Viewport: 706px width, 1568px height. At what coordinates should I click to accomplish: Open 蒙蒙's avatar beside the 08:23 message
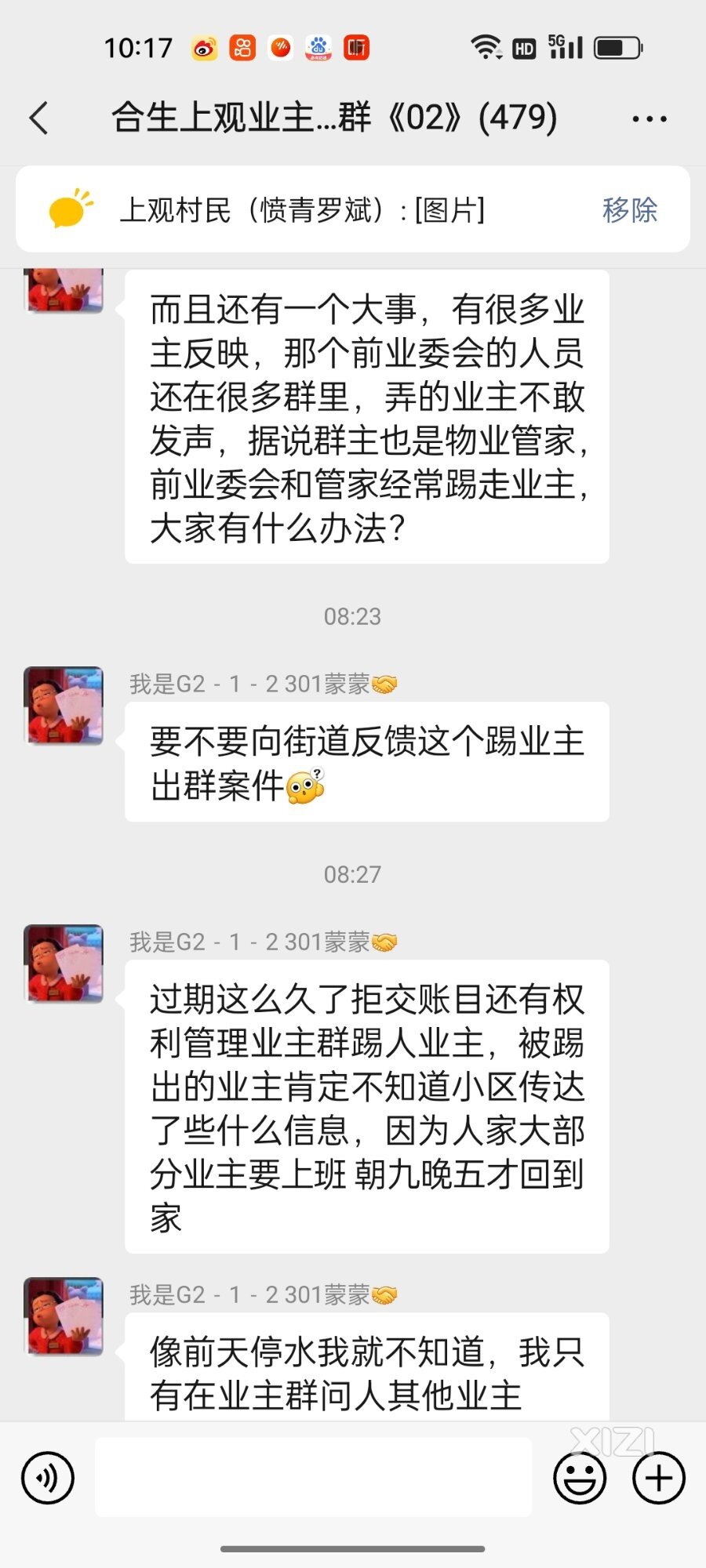64,706
